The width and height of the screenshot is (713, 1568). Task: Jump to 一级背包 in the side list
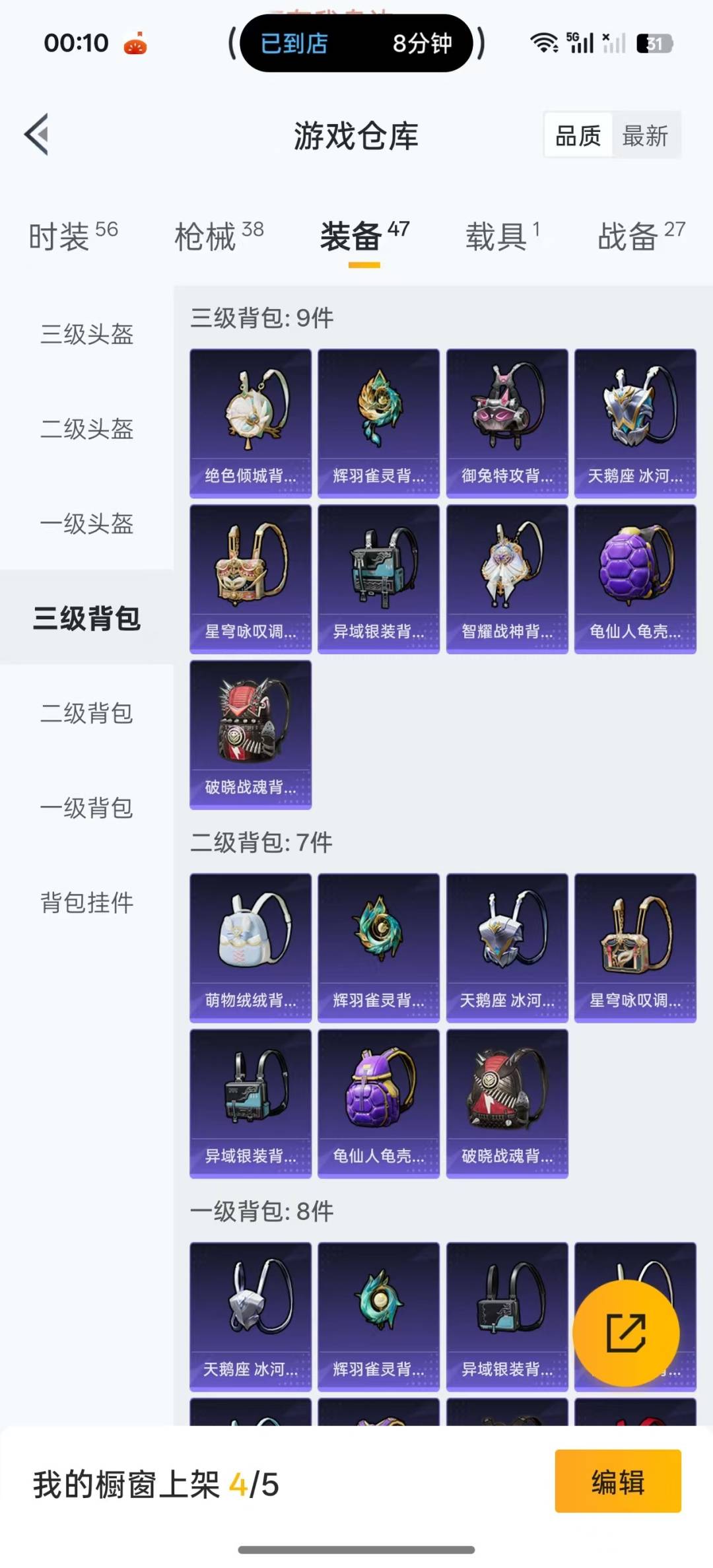point(87,807)
